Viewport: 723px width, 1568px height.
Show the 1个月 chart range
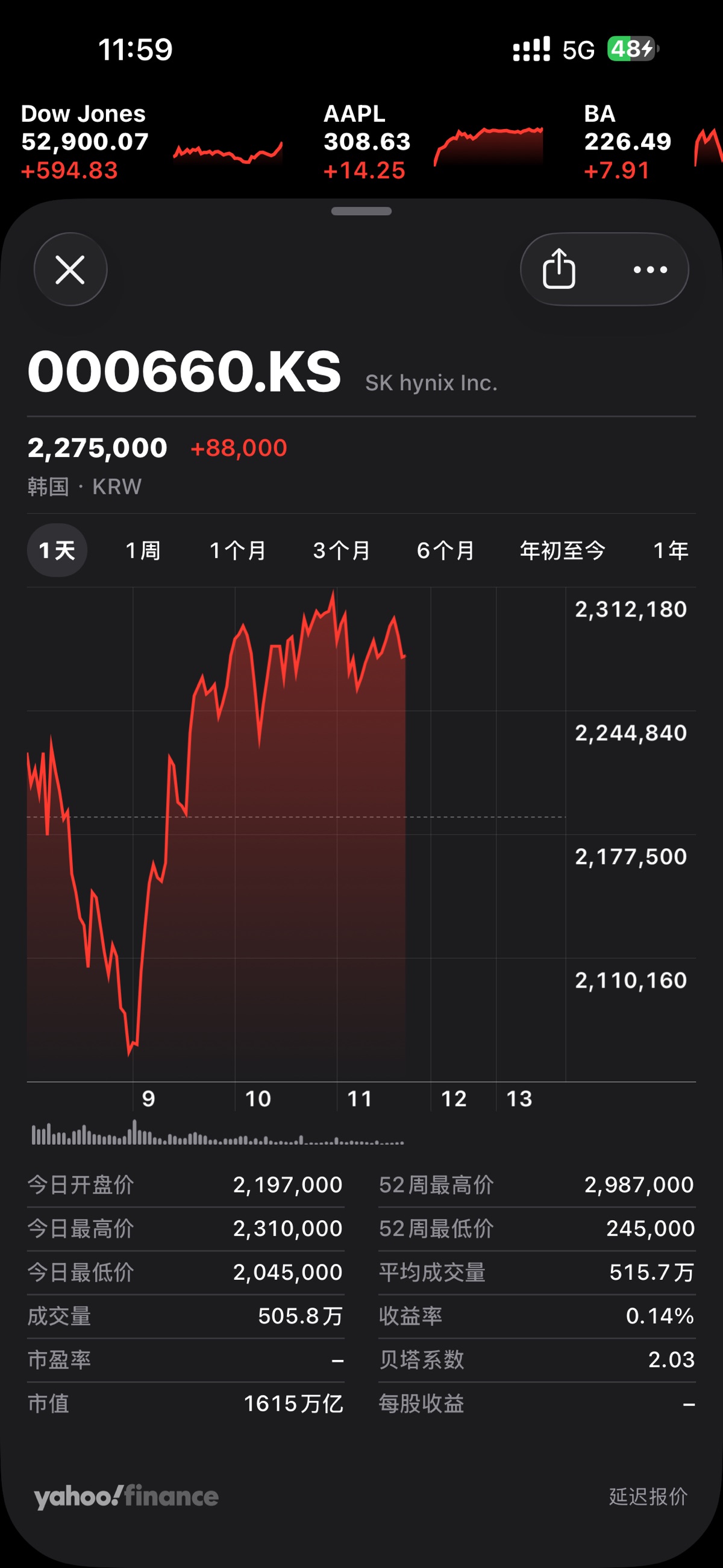(x=238, y=550)
